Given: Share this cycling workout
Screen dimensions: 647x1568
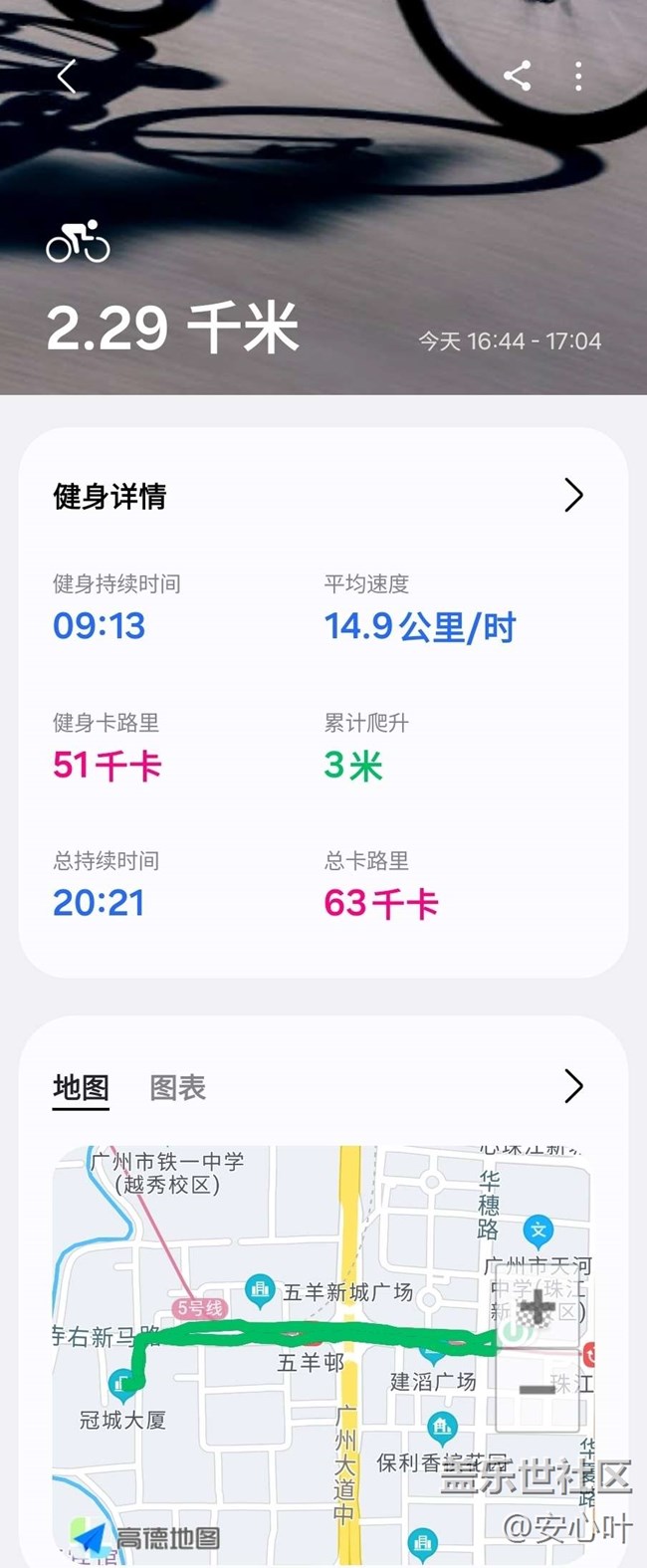Looking at the screenshot, I should (517, 76).
